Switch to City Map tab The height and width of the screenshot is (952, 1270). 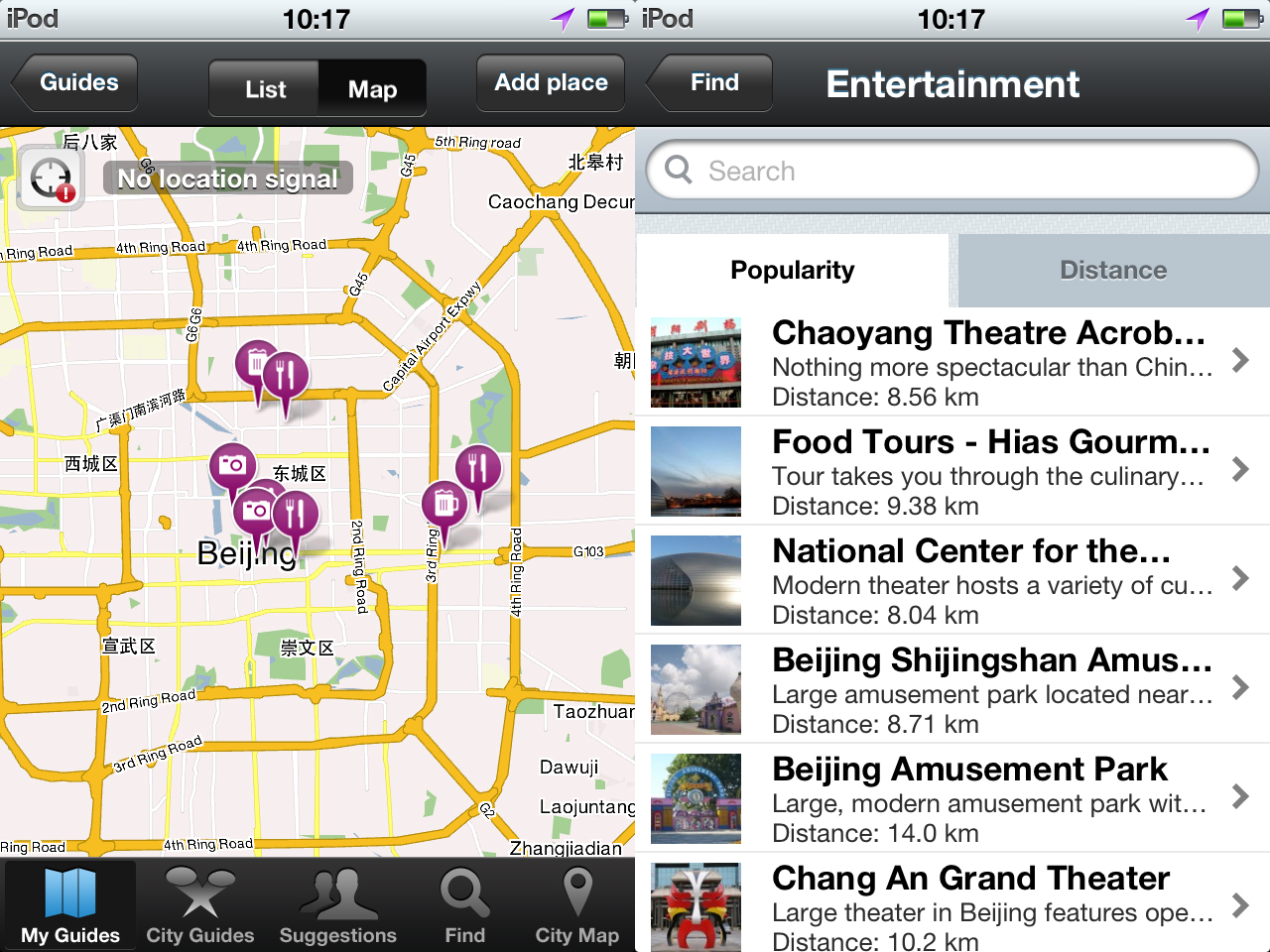pos(576,906)
